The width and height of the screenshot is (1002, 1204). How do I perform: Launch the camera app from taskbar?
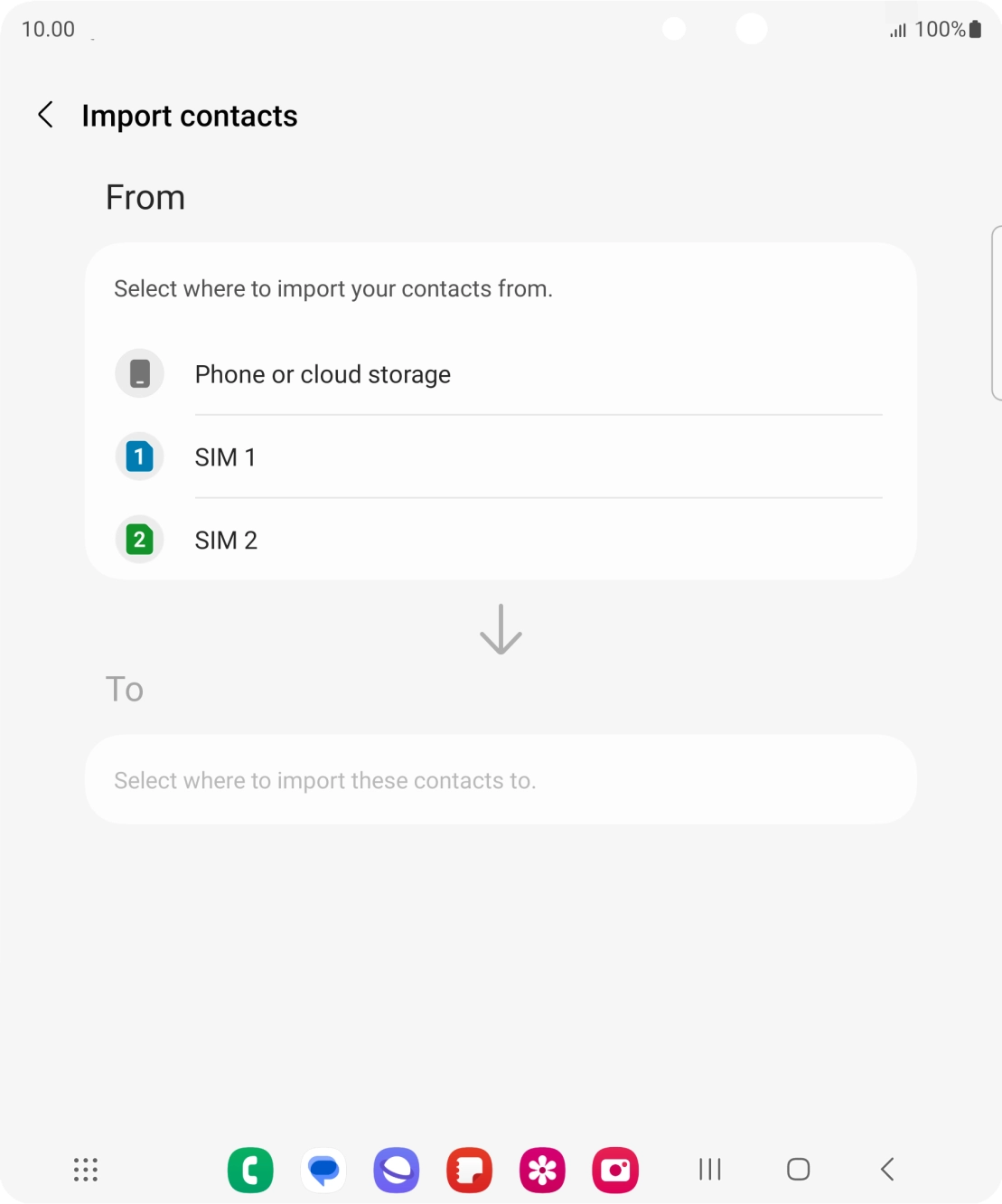[x=615, y=1170]
